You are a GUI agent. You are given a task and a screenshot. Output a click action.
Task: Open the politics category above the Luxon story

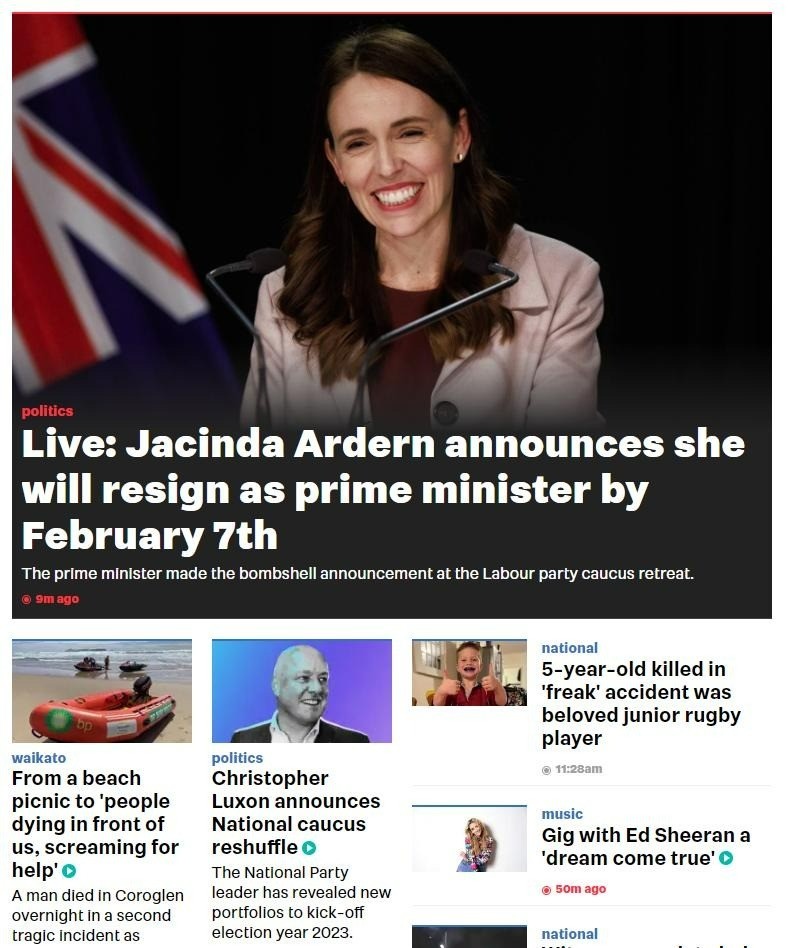pyautogui.click(x=237, y=758)
